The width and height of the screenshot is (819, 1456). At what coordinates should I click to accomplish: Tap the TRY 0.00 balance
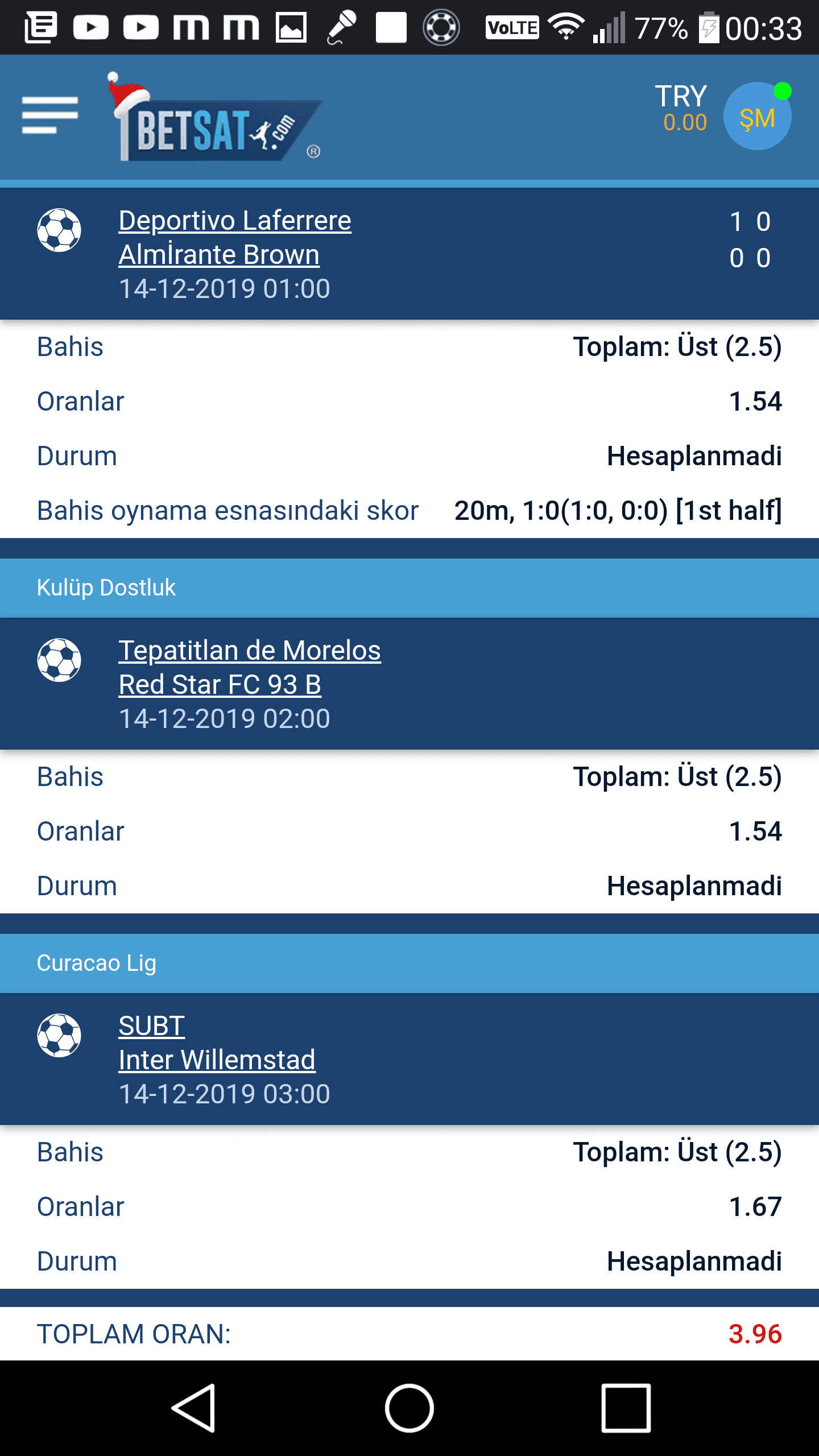(x=681, y=108)
